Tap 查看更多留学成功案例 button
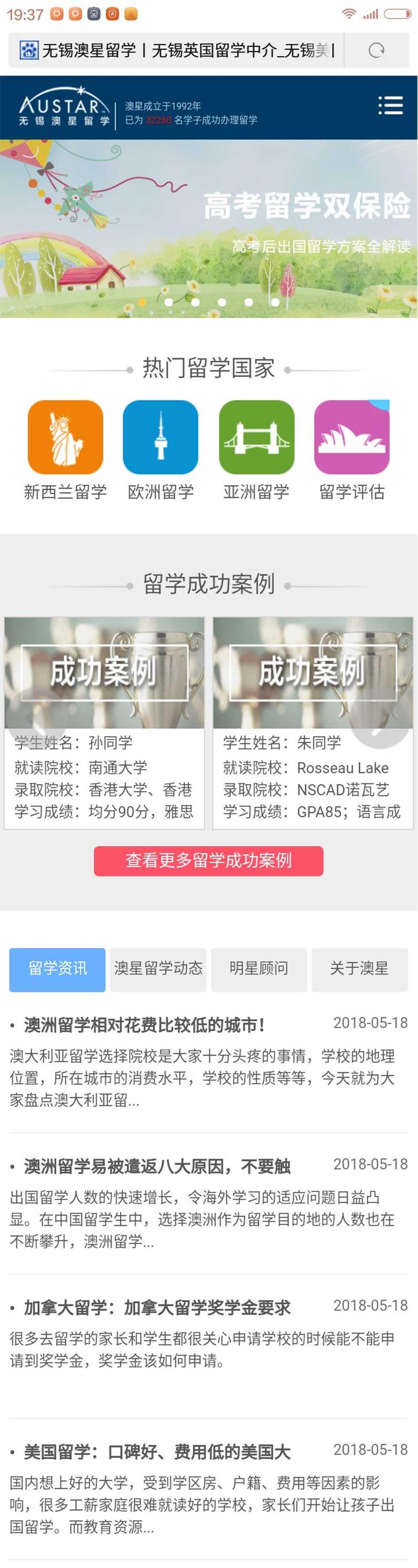418x1568 pixels. (x=209, y=860)
